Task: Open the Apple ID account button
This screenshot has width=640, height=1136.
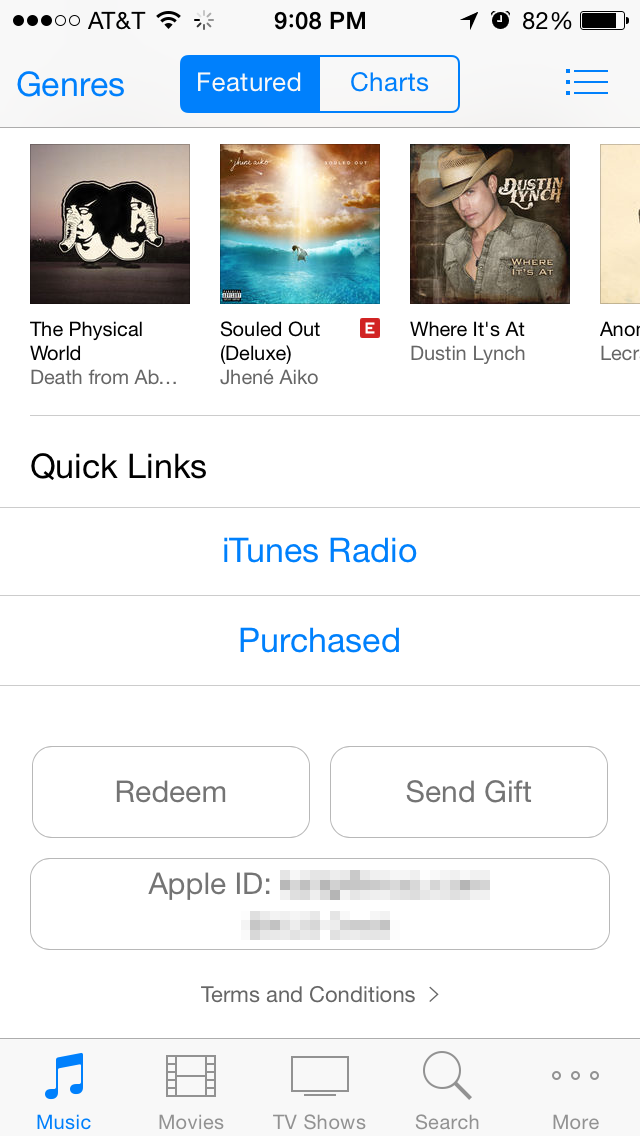Action: (320, 904)
